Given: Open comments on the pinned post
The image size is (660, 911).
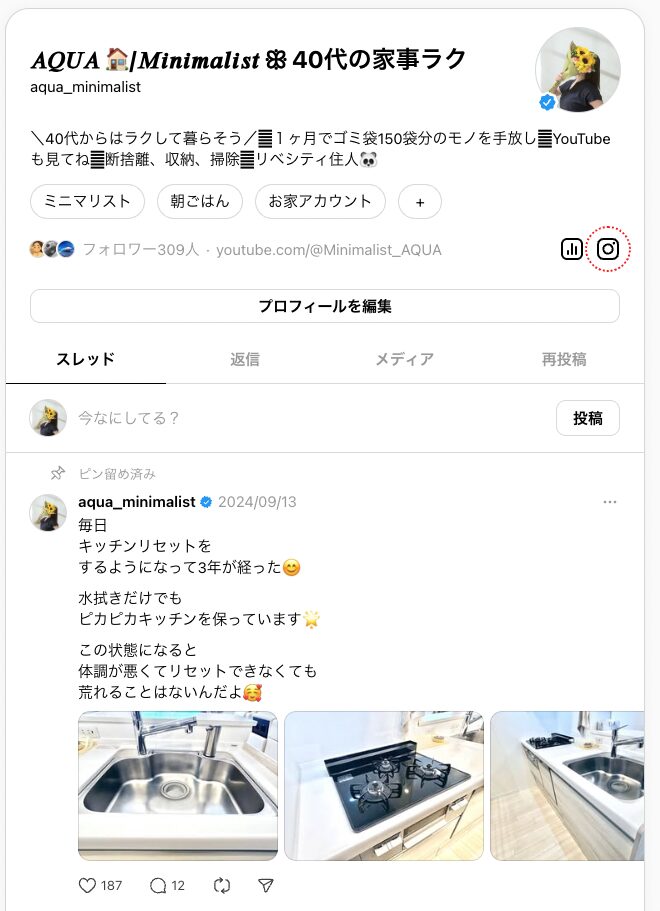Looking at the screenshot, I should 157,885.
